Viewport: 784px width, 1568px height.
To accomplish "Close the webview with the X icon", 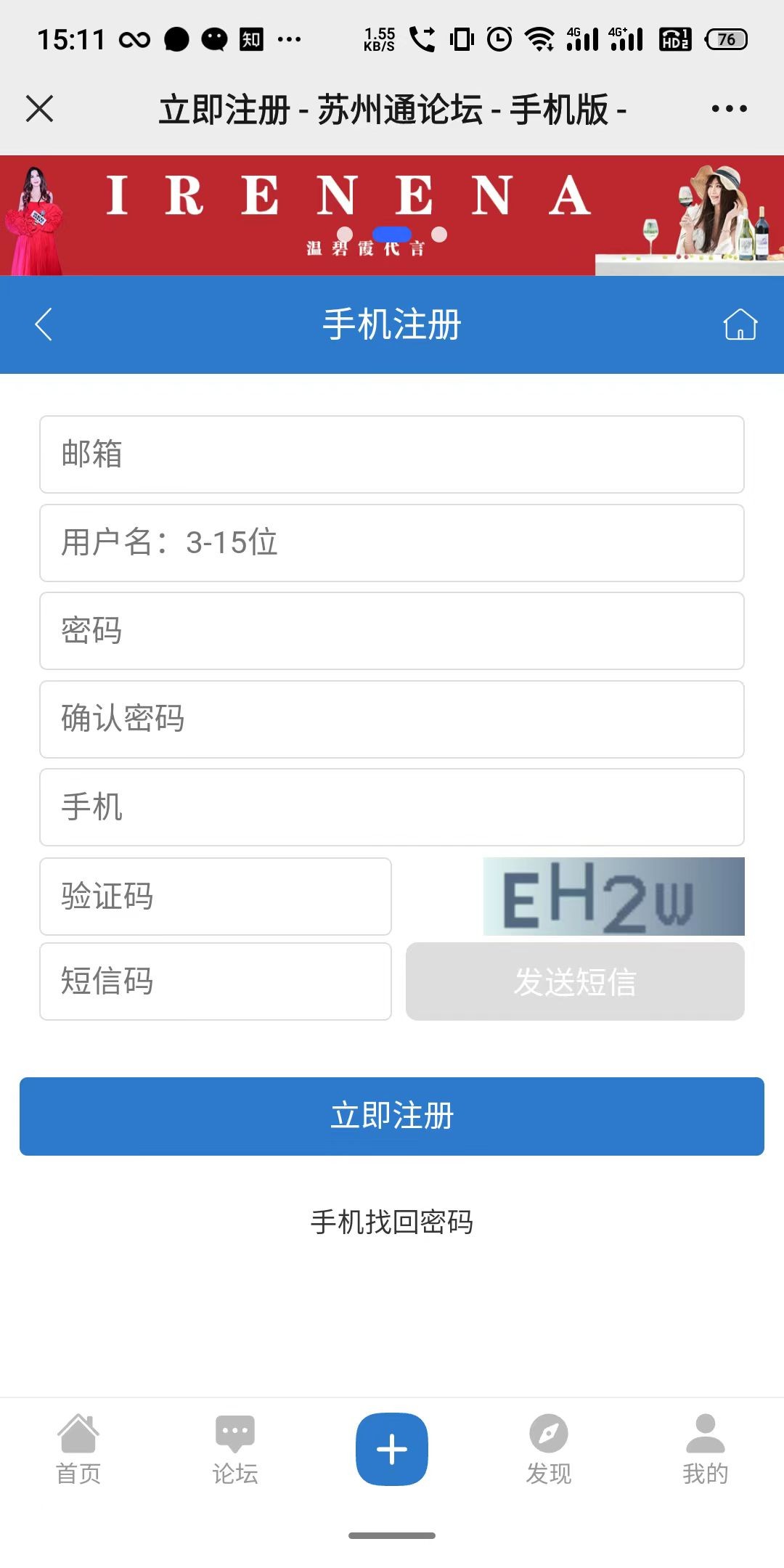I will click(x=40, y=109).
